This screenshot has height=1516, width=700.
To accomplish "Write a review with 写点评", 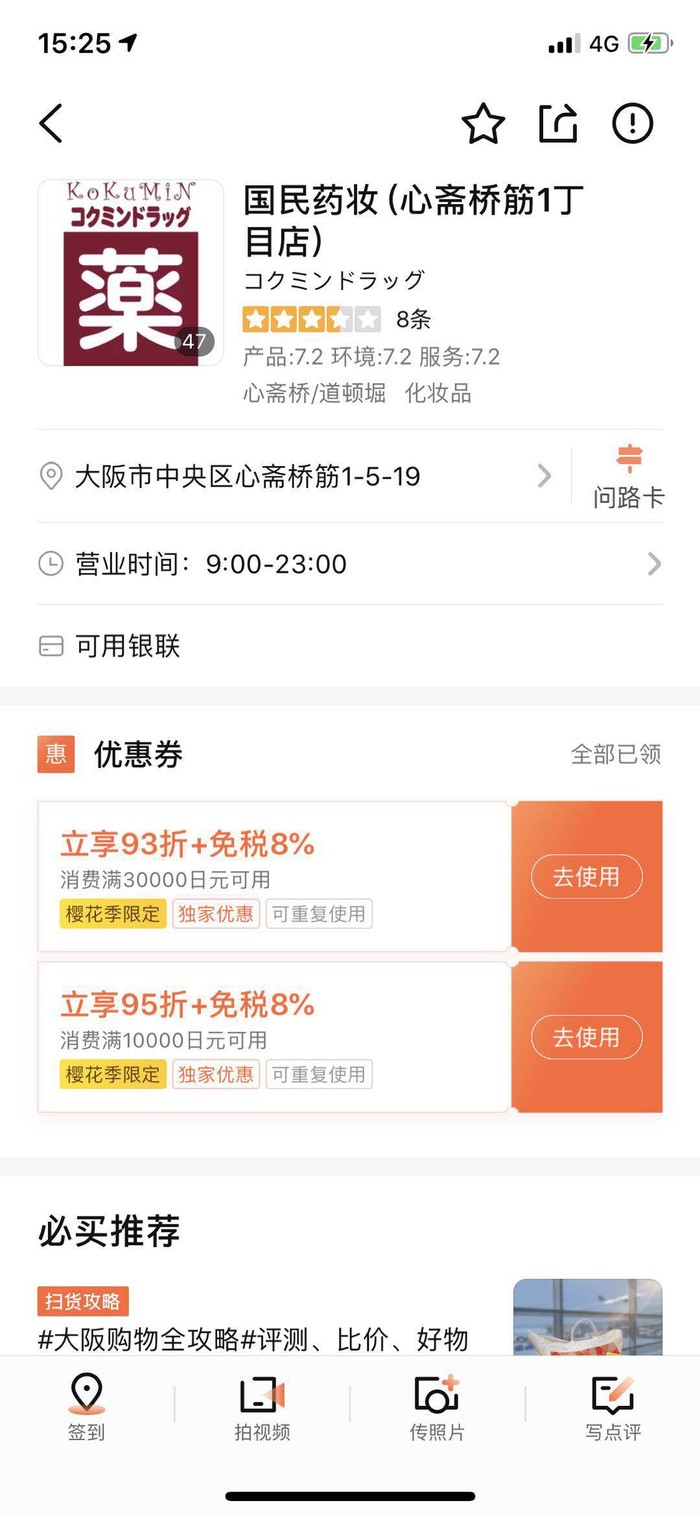I will pos(612,1407).
